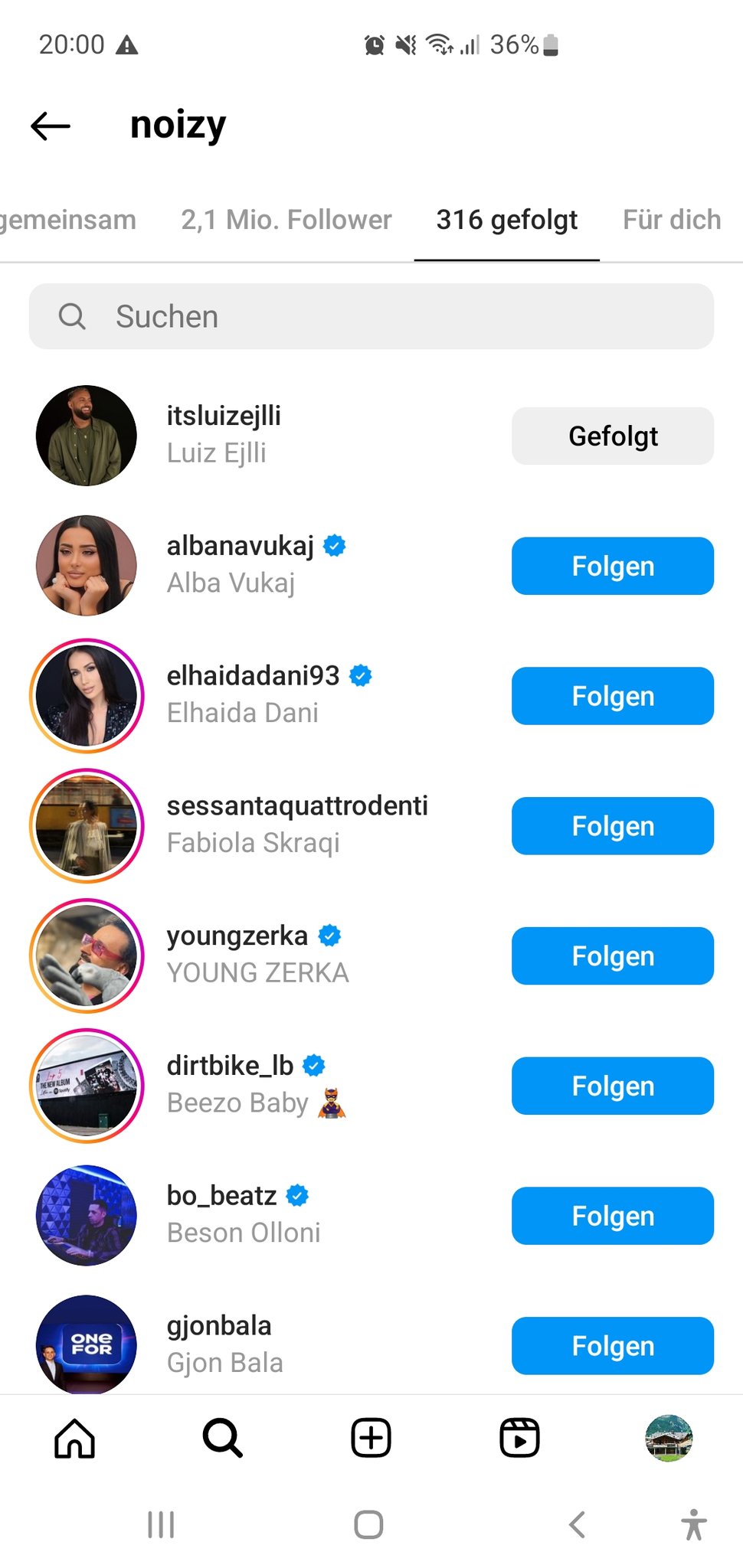Follow gjonbala
The image size is (743, 1568).
612,1346
